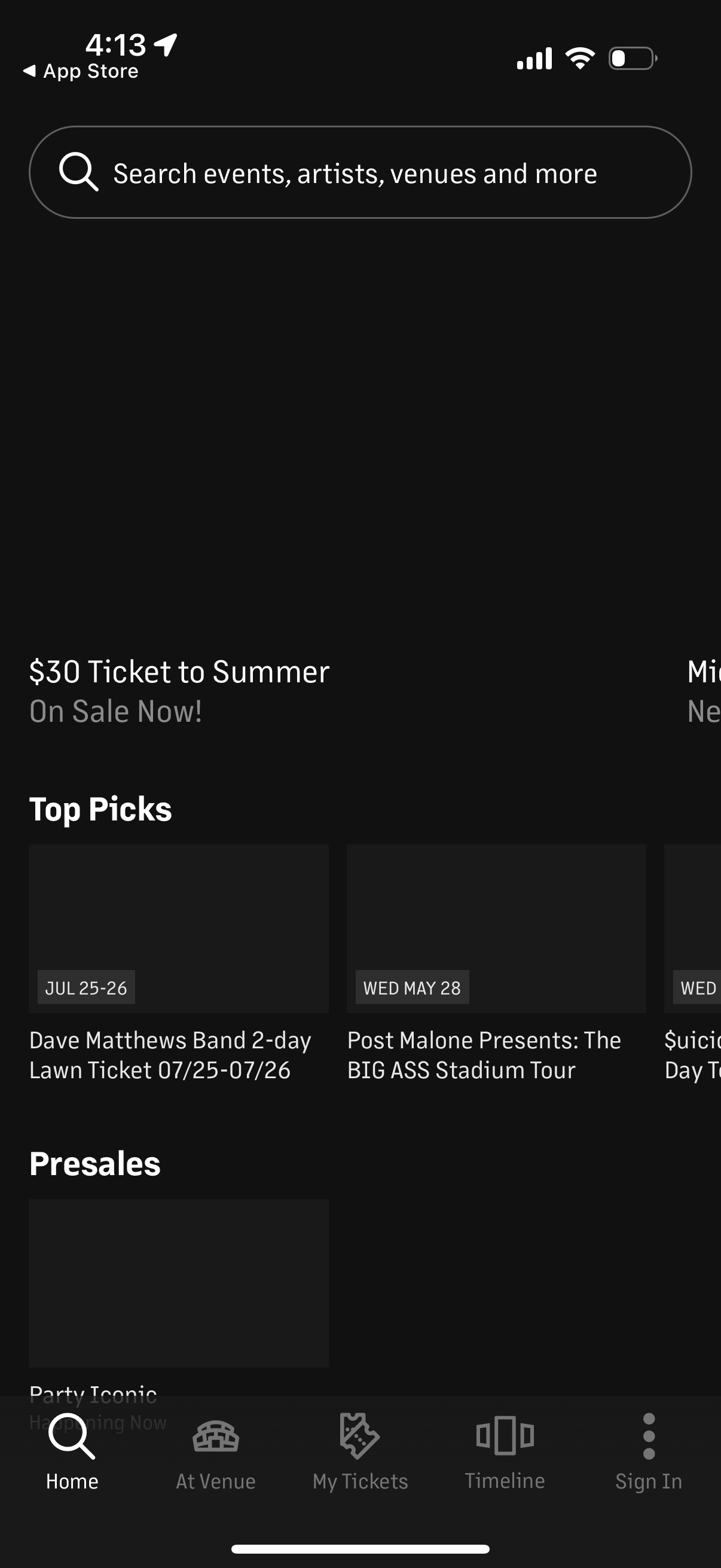Tap the JUL 25-26 date badge
Screen dimensions: 721x1568
[x=85, y=988]
